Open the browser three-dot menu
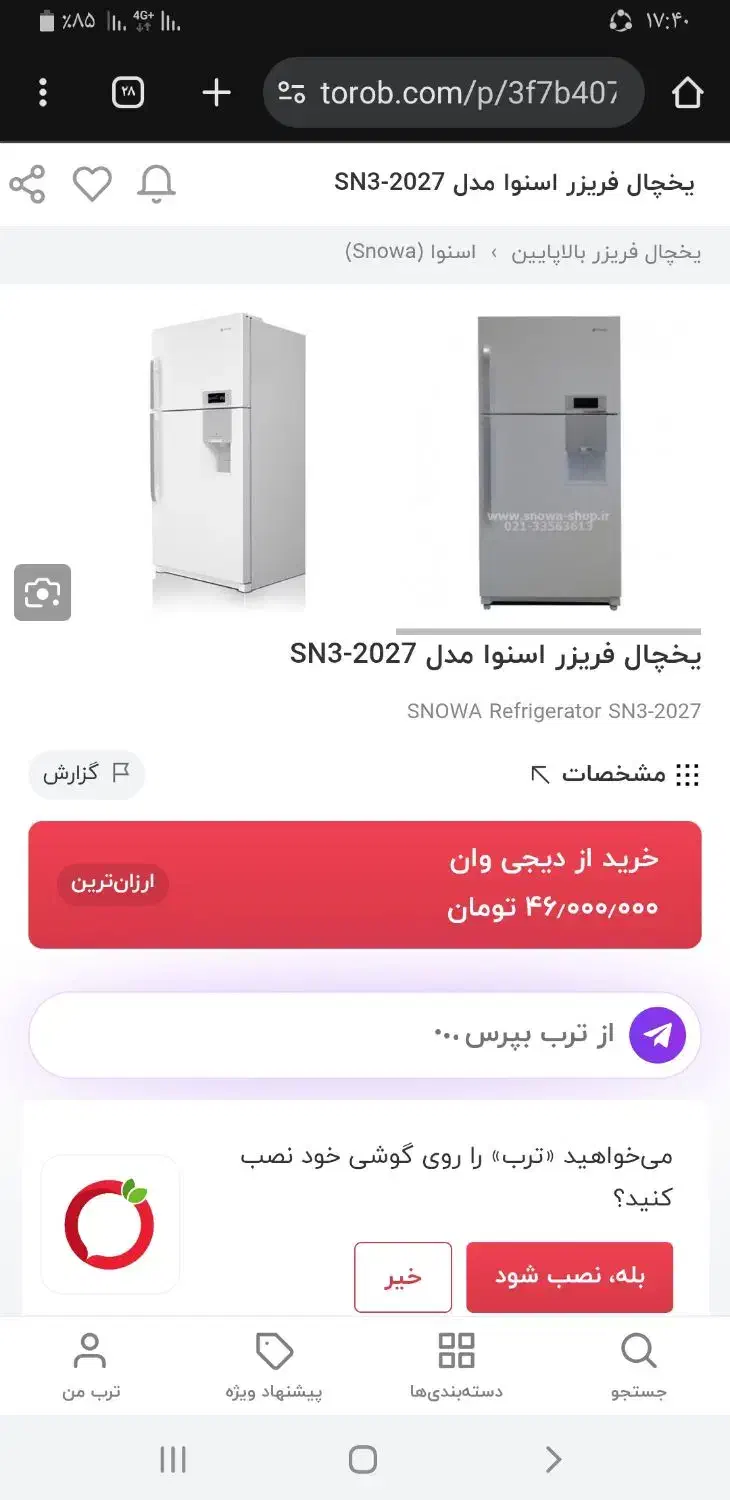The width and height of the screenshot is (730, 1500). 42,93
